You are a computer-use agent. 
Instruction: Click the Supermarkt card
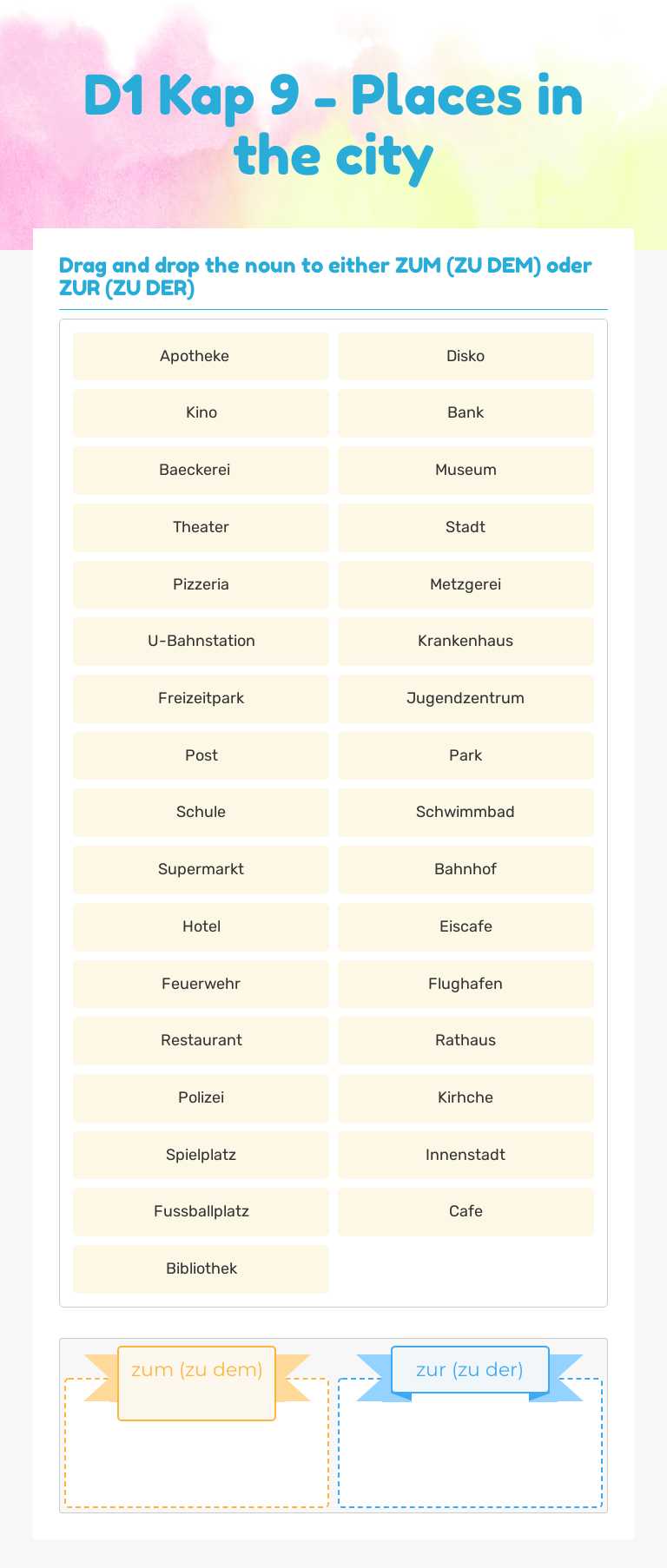(201, 869)
